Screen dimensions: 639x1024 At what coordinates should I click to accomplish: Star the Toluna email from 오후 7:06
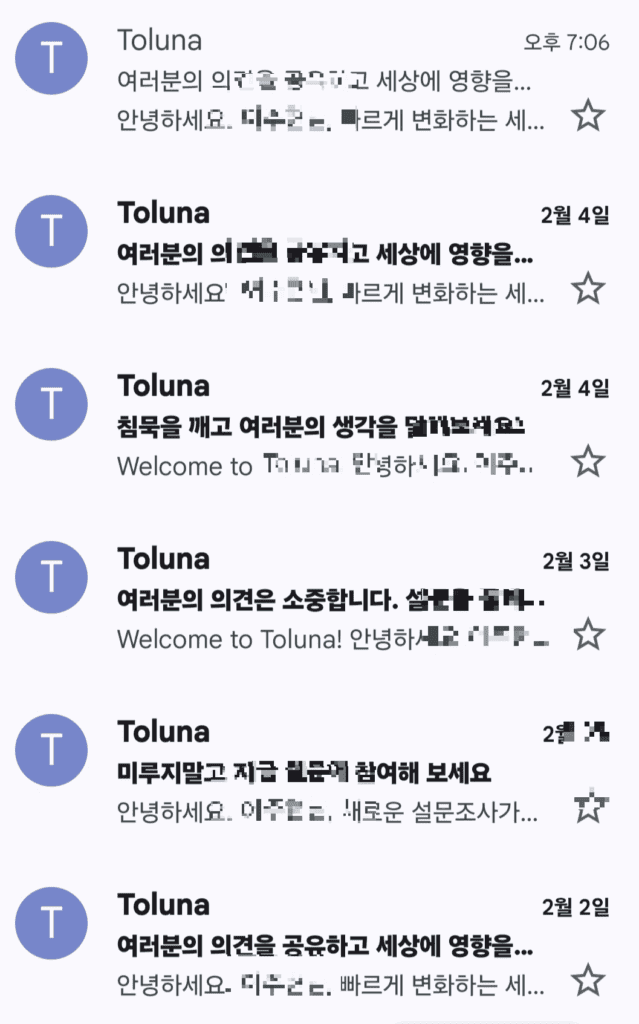coord(588,117)
